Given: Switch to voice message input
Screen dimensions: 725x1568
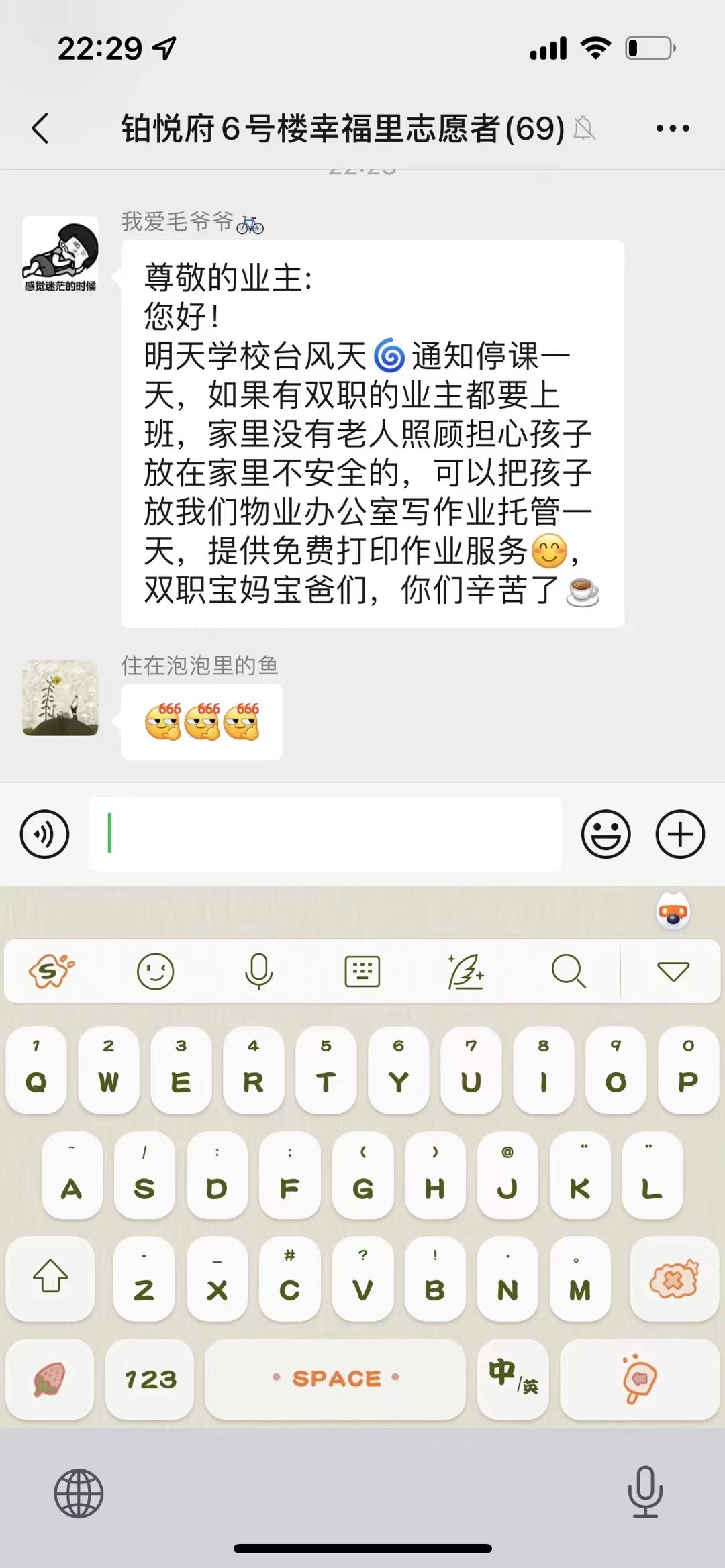Looking at the screenshot, I should [x=44, y=834].
